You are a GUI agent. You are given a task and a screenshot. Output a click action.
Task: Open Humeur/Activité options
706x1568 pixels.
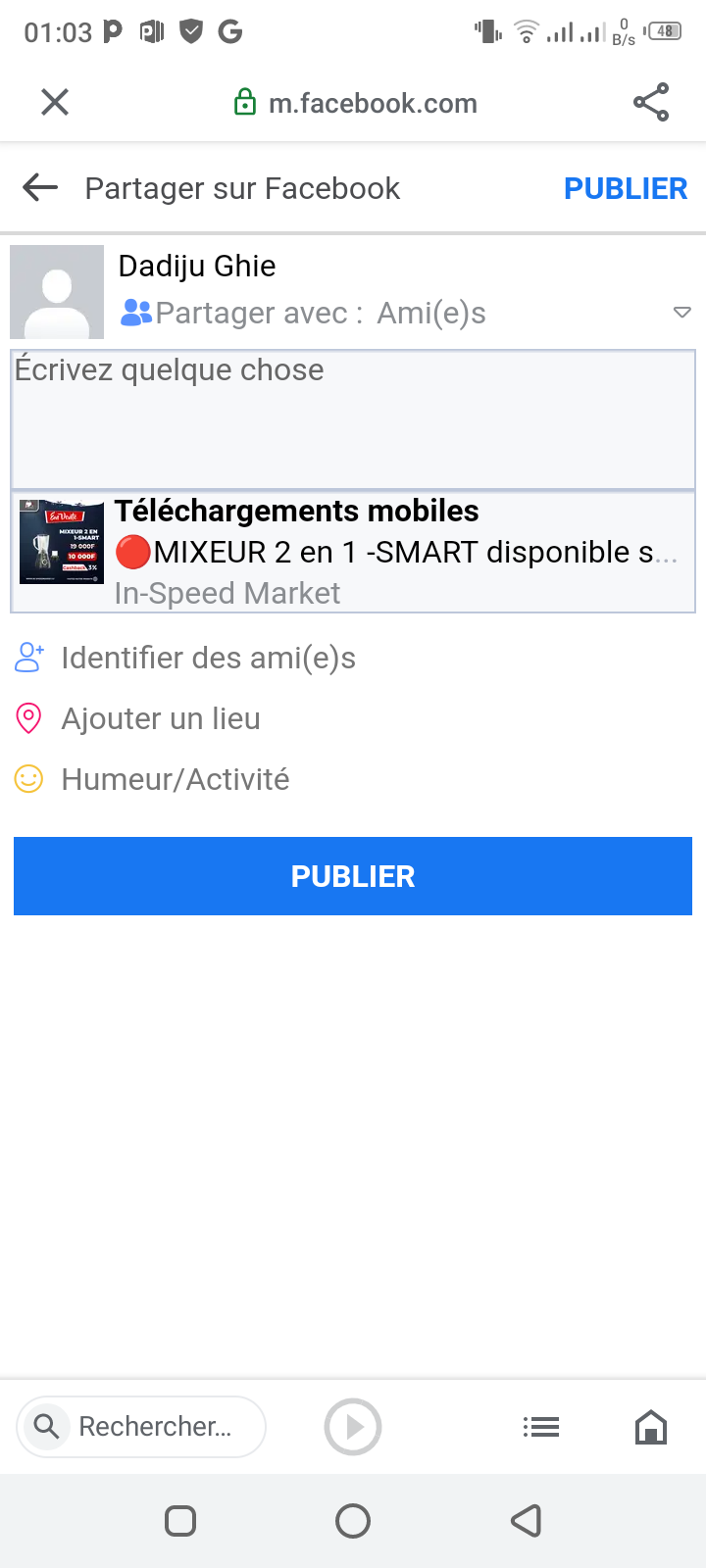tap(175, 779)
